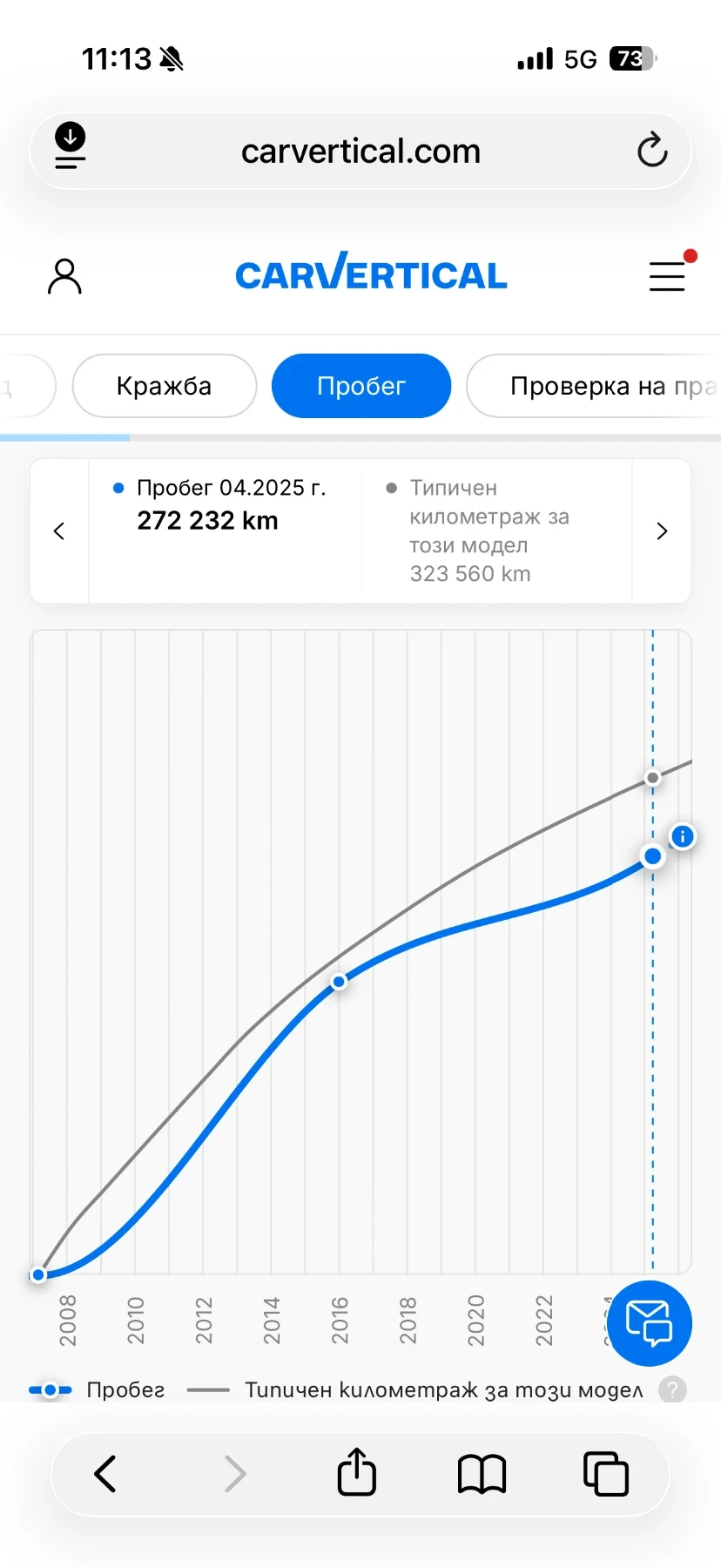Open the browser bookmarks
The height and width of the screenshot is (1568, 721).
pyautogui.click(x=482, y=1474)
